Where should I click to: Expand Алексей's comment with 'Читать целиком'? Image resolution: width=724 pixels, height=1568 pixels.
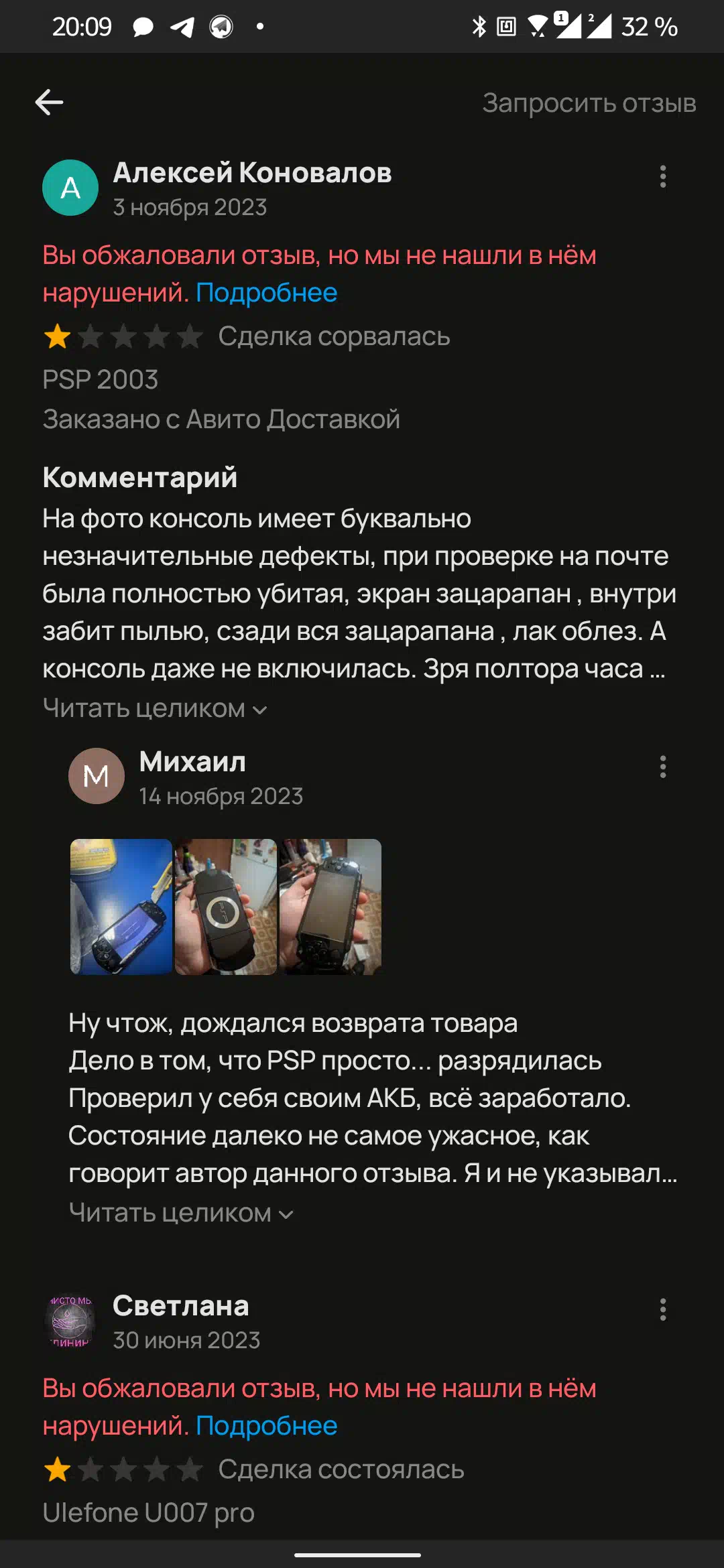pos(155,708)
